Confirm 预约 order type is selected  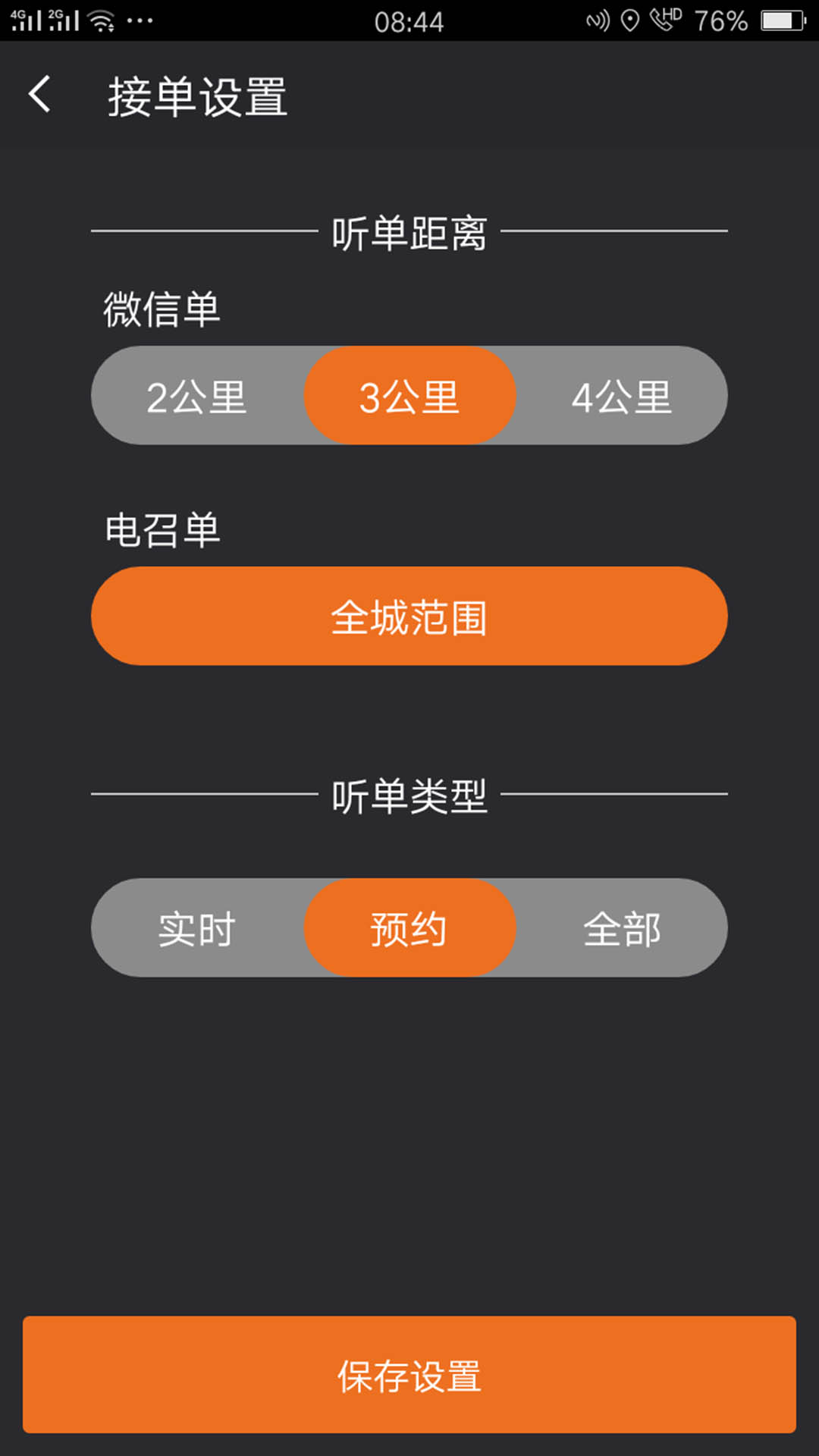pos(409,927)
